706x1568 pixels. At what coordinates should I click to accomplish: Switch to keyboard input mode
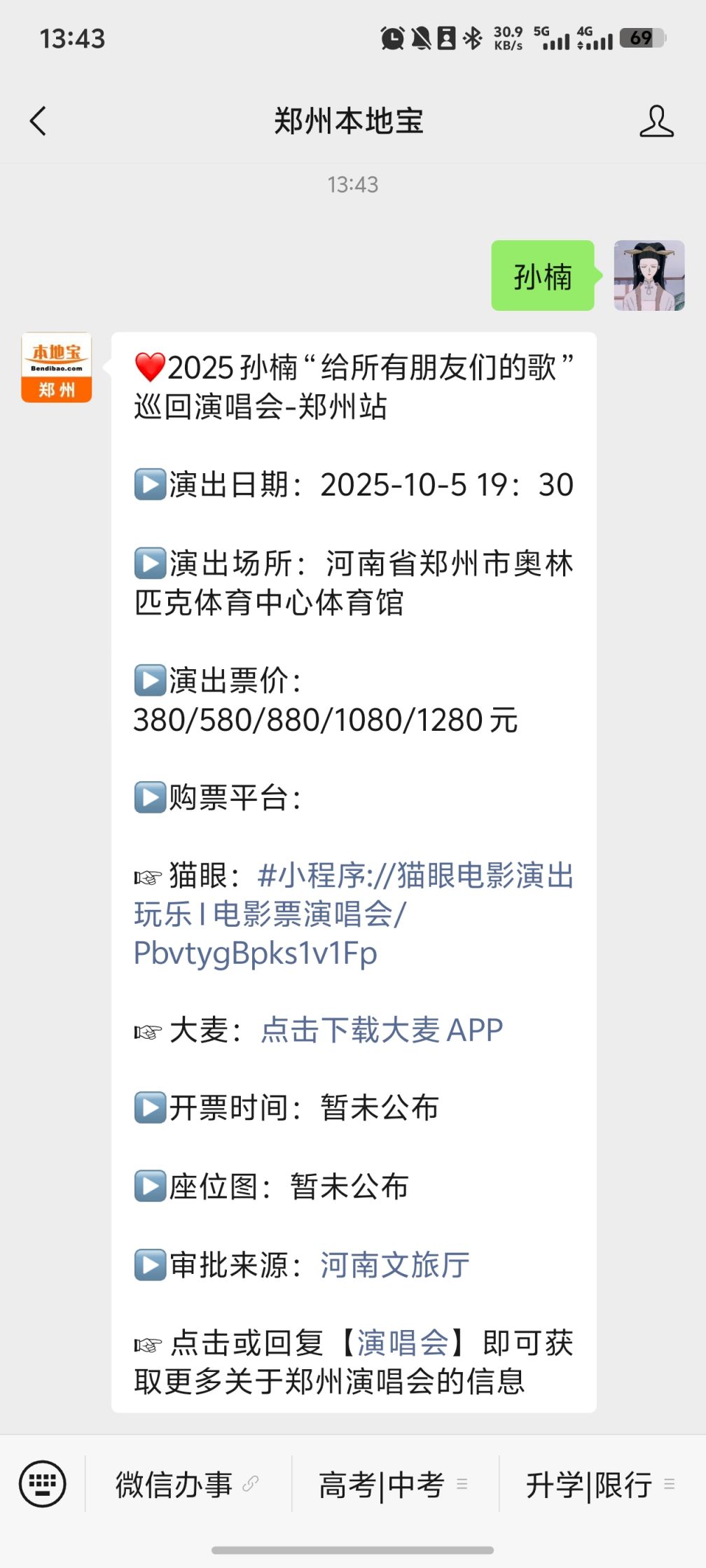click(x=43, y=1483)
